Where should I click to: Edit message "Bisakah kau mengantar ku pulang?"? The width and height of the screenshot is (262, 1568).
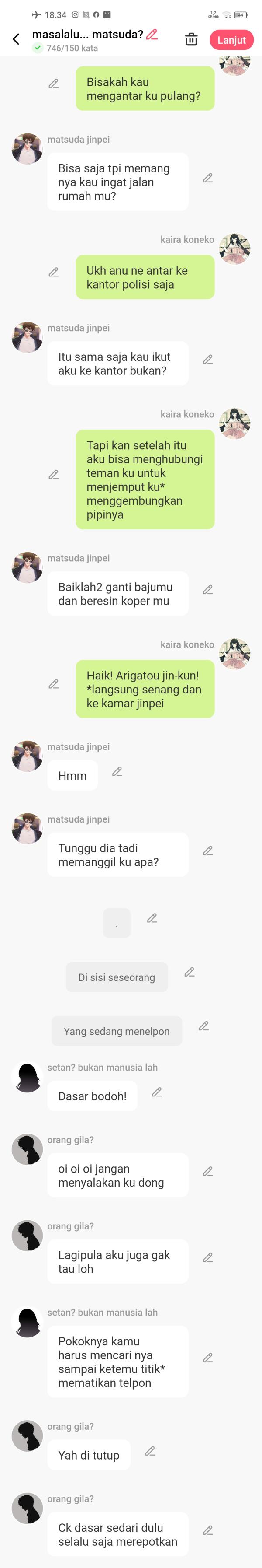54,84
